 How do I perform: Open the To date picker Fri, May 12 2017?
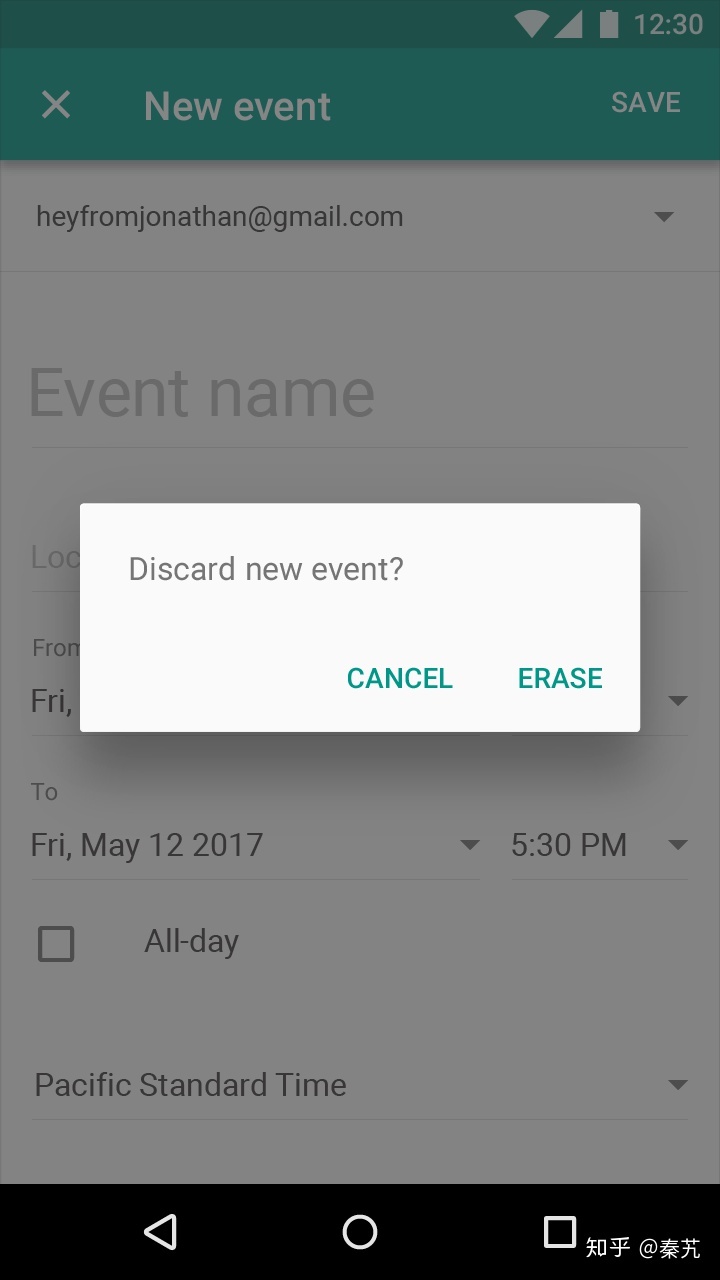(255, 845)
